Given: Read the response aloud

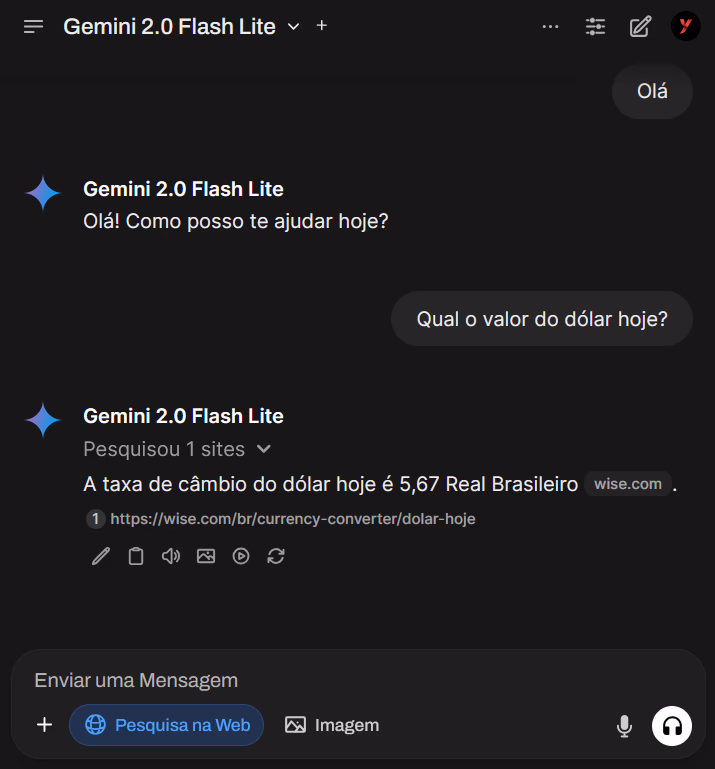Looking at the screenshot, I should click(x=171, y=556).
